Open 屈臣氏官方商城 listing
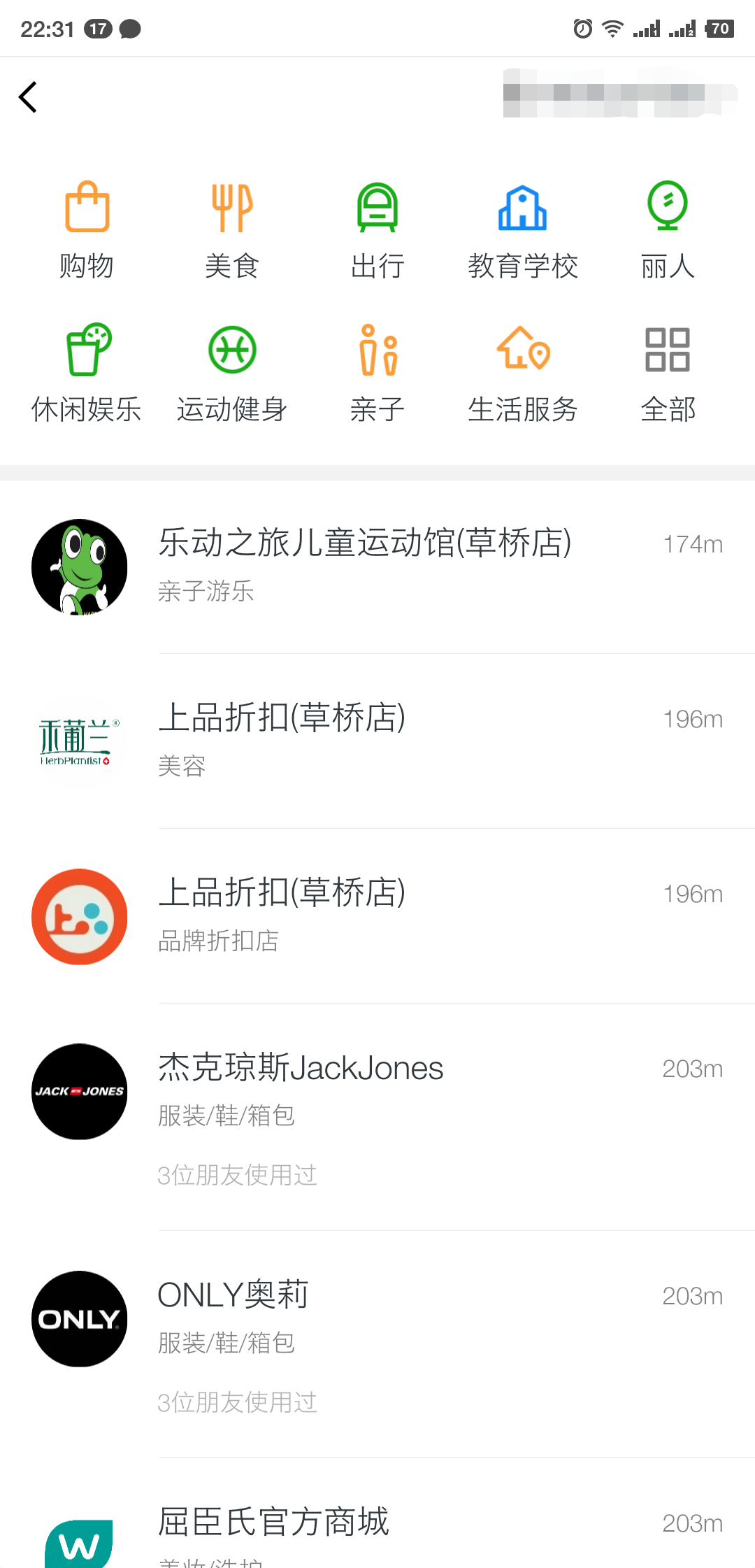 [377, 1513]
